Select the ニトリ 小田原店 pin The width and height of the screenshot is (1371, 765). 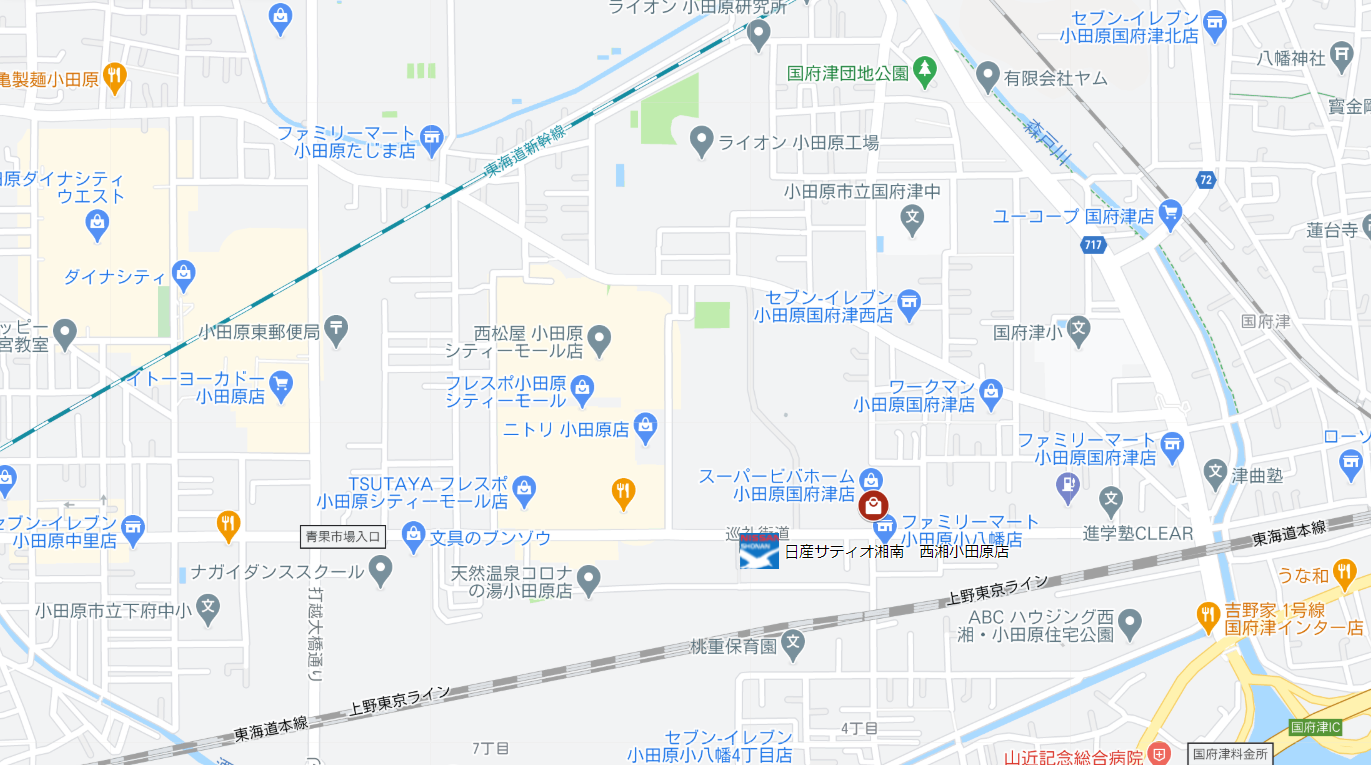pos(645,427)
